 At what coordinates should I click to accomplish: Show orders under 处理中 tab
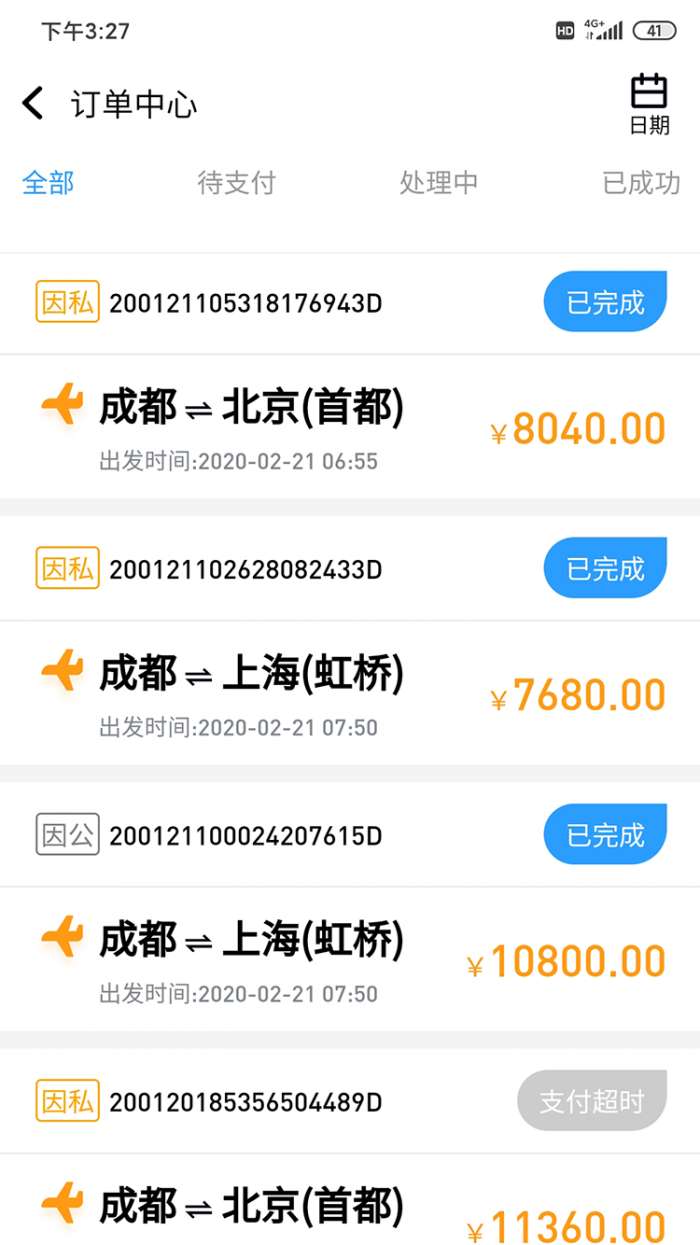click(x=438, y=183)
